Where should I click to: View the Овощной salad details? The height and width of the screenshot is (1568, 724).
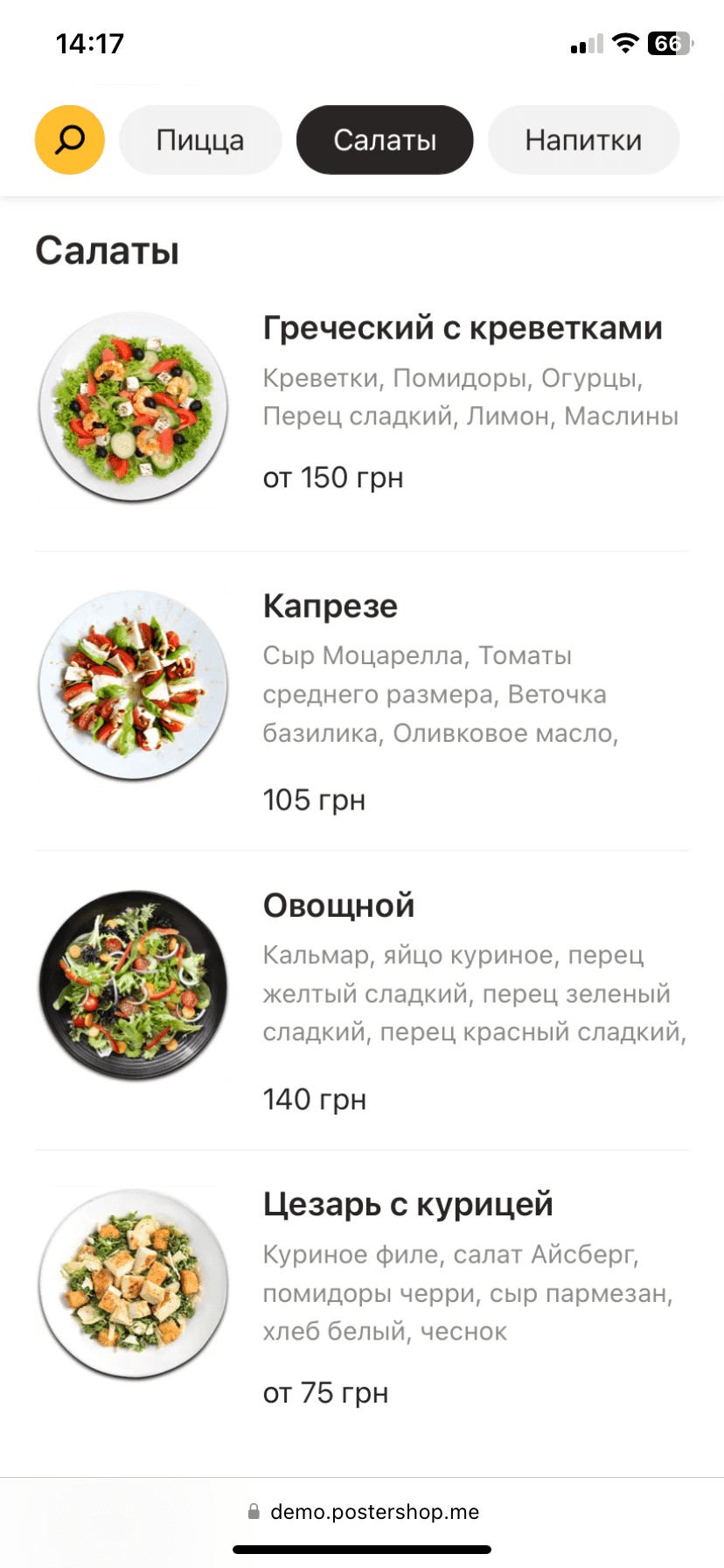pyautogui.click(x=339, y=906)
